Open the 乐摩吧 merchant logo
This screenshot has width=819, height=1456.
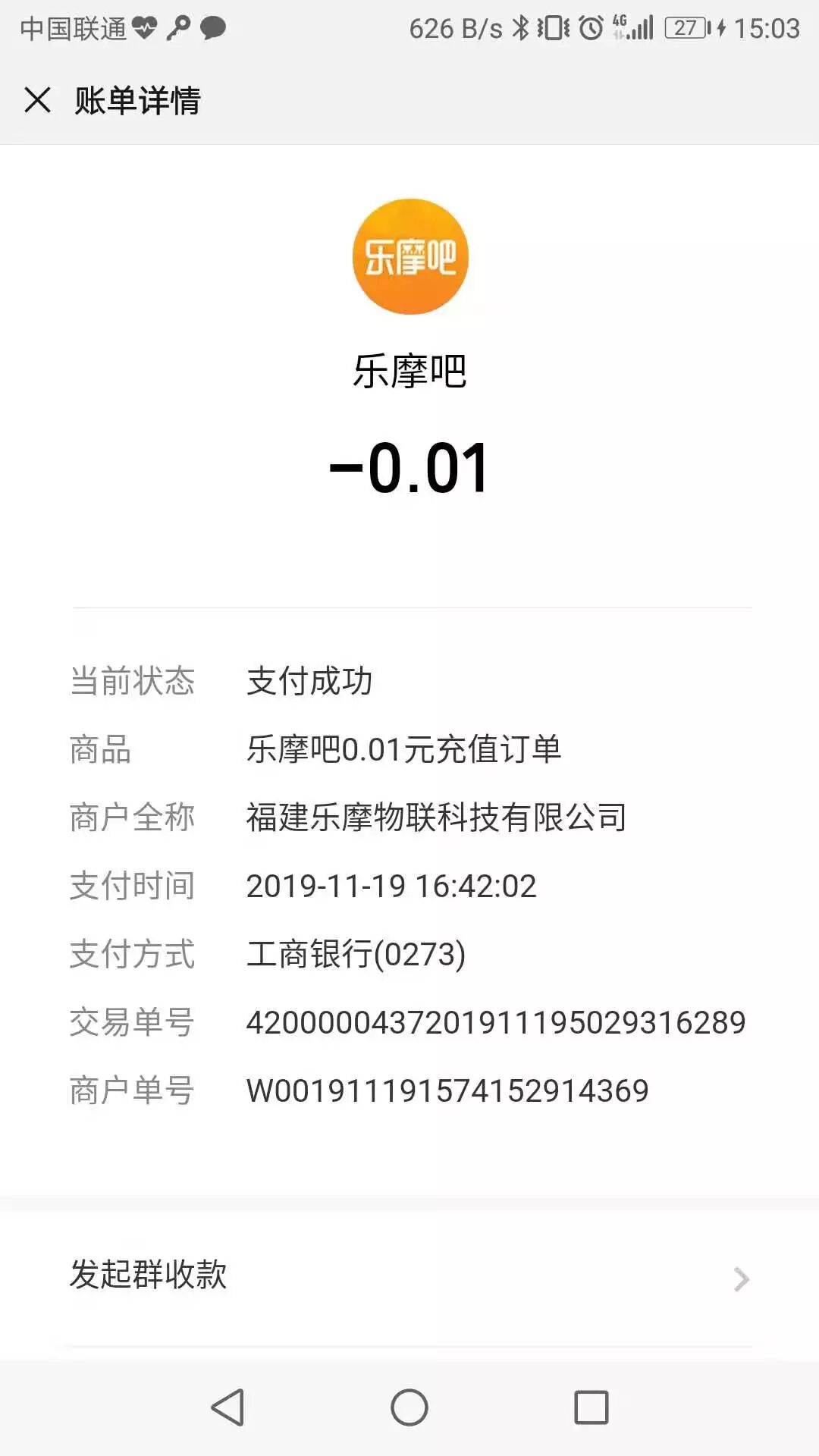[410, 257]
